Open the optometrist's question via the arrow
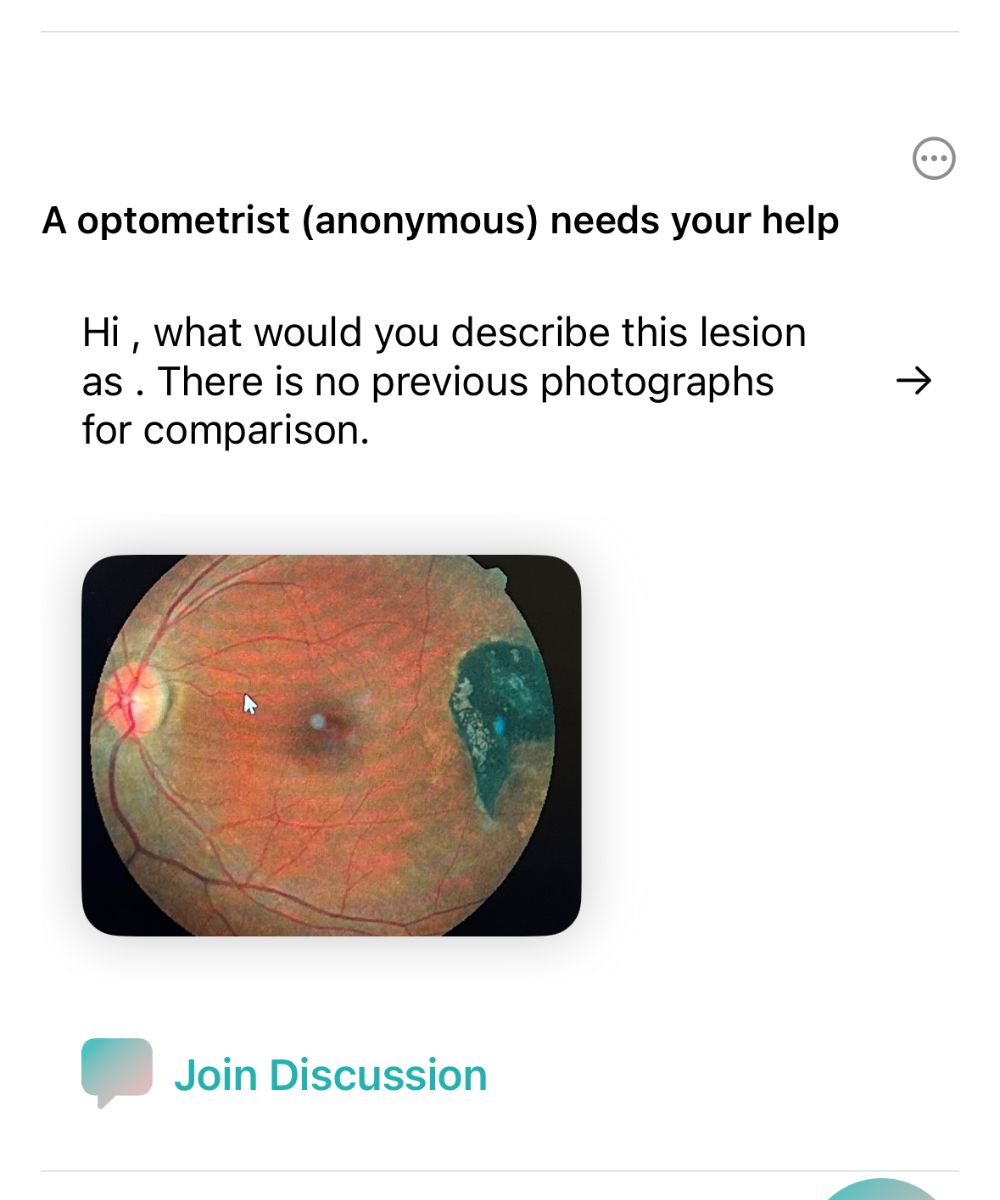Screen dimensions: 1000x1200 click(x=913, y=381)
